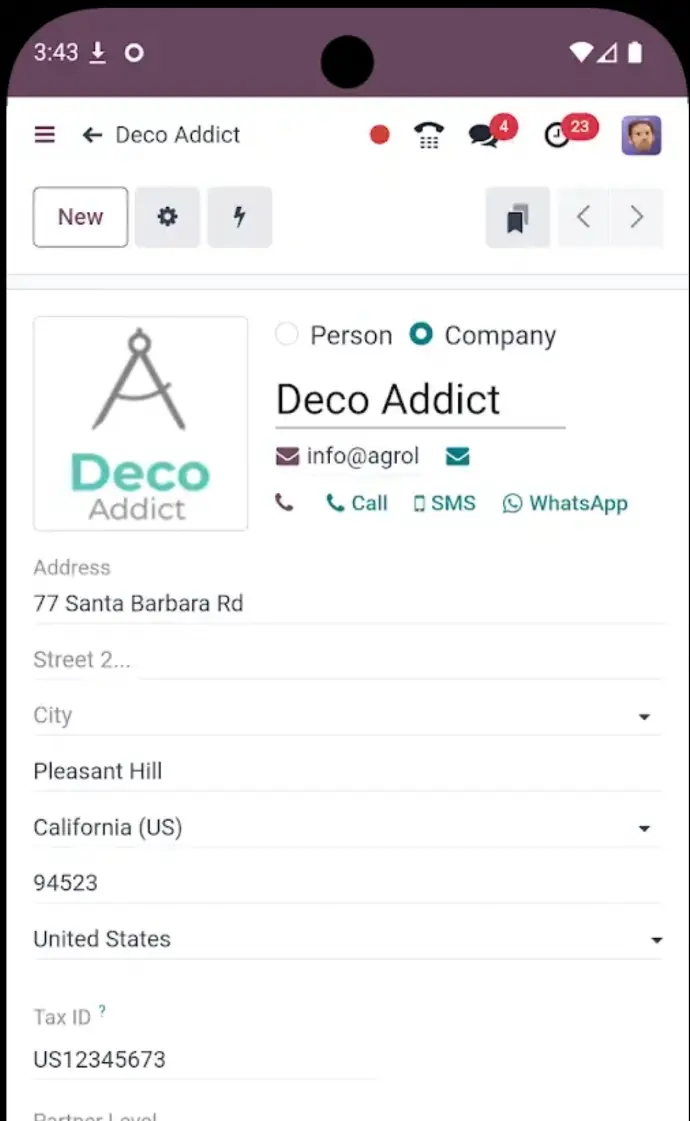This screenshot has width=690, height=1121.
Task: Create a New contact record
Action: pyautogui.click(x=81, y=217)
